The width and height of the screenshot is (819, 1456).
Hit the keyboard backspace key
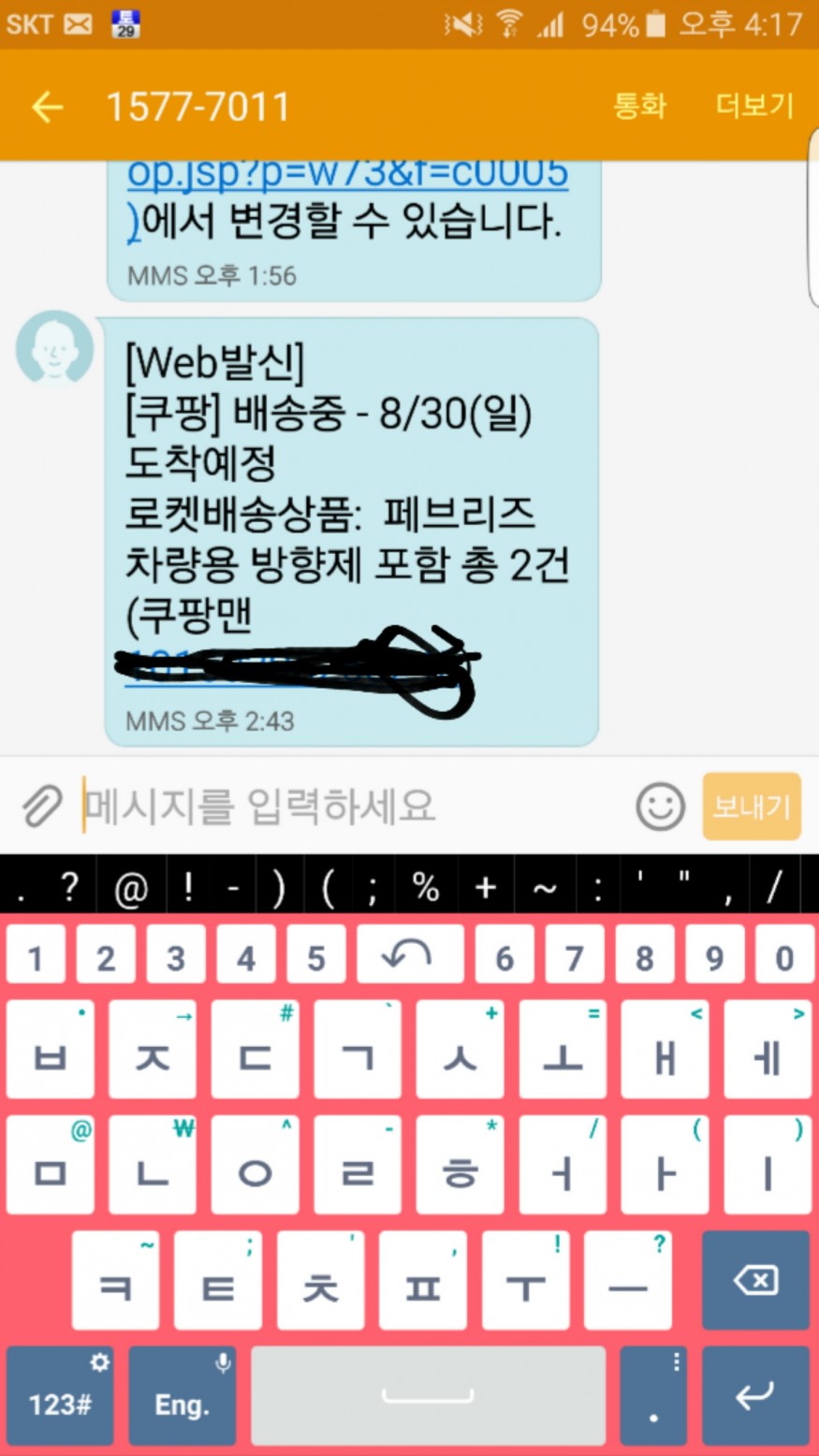[x=754, y=1280]
